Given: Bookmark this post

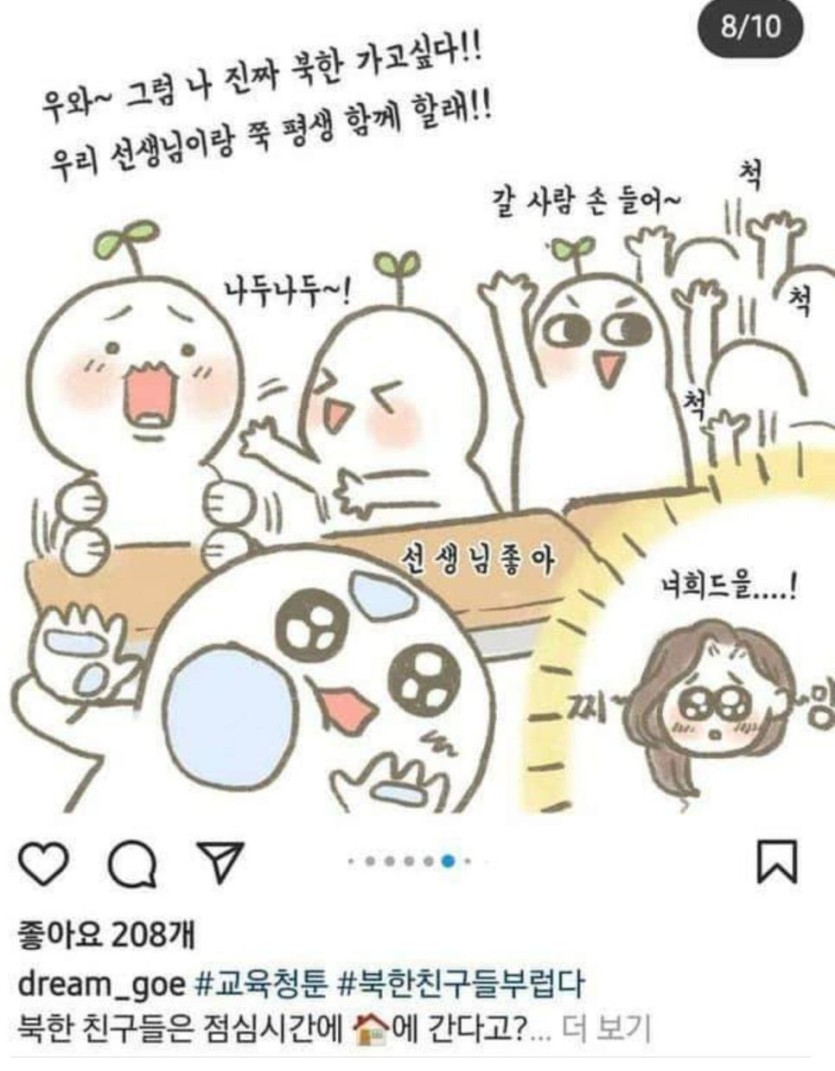Looking at the screenshot, I should (x=777, y=864).
